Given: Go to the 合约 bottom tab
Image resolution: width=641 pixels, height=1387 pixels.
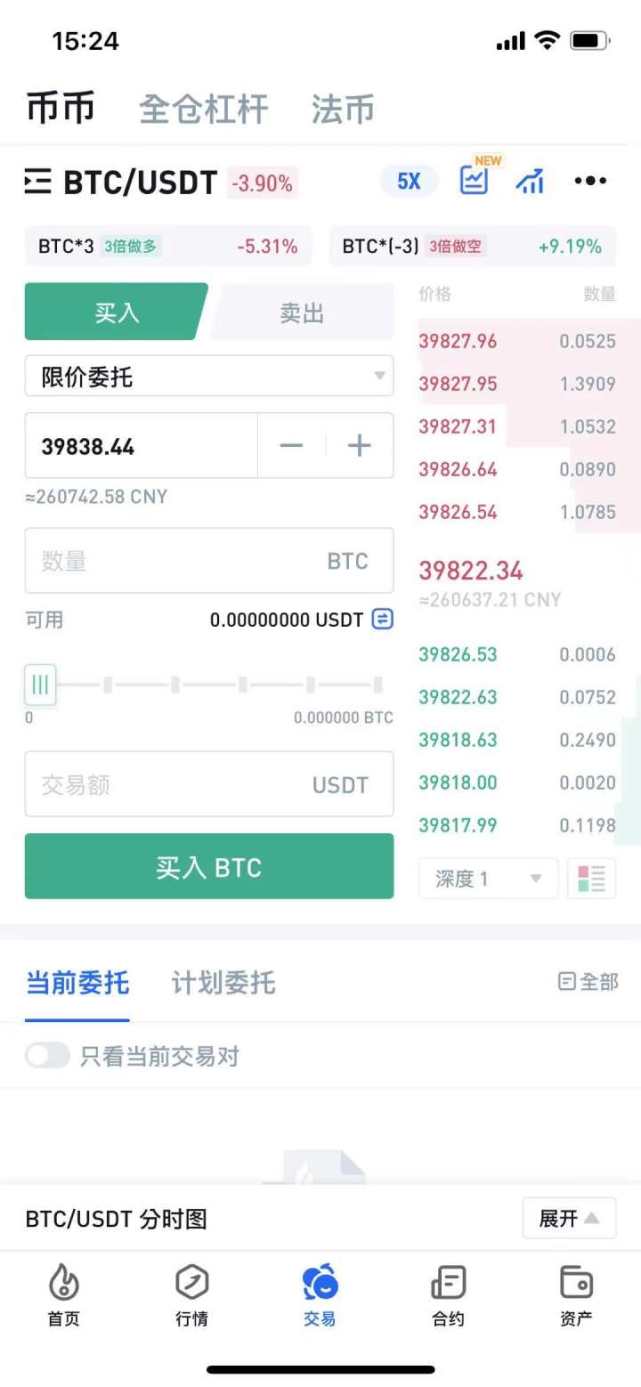Looking at the screenshot, I should 448,1295.
